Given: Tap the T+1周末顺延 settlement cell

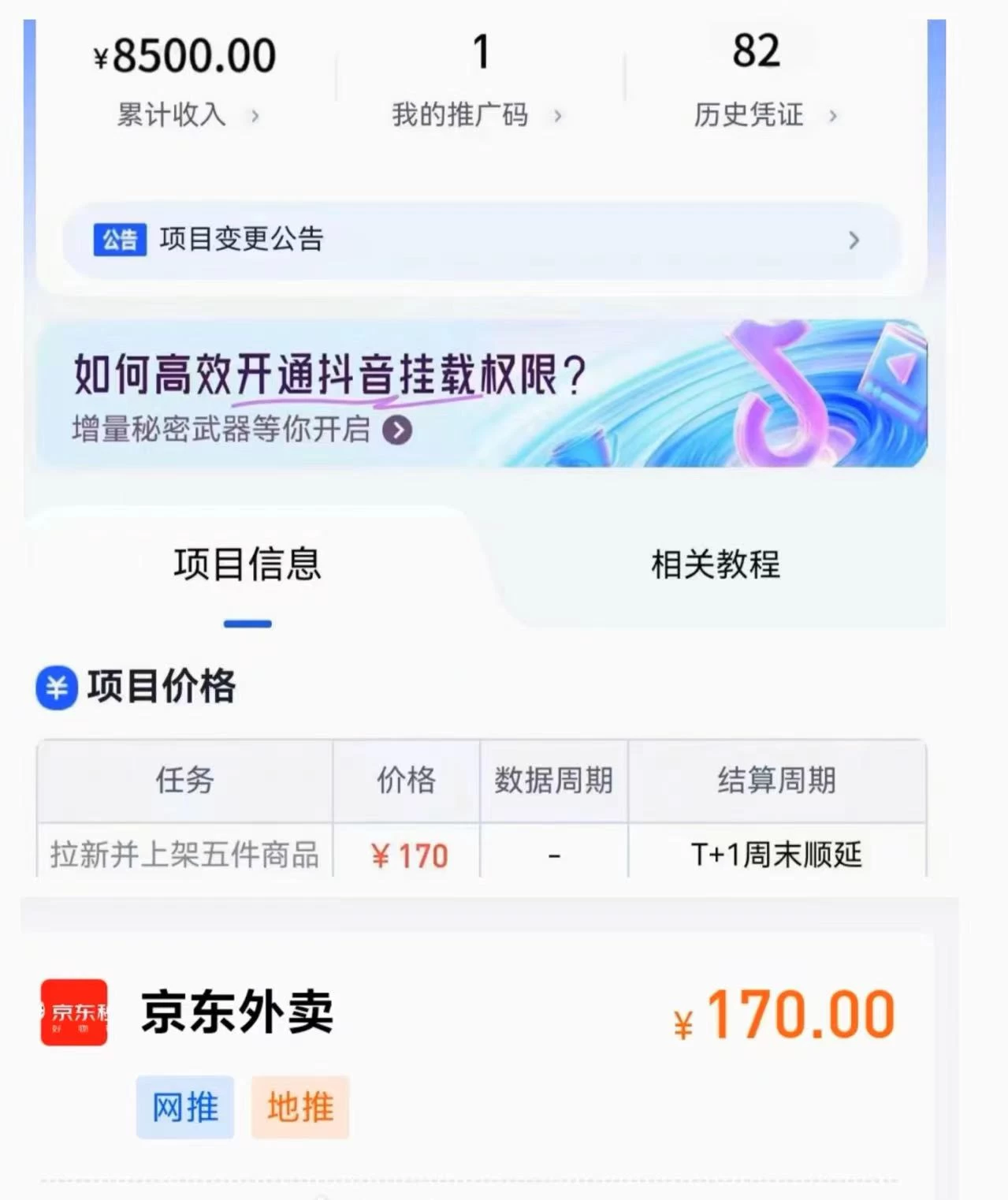Looking at the screenshot, I should tap(775, 855).
